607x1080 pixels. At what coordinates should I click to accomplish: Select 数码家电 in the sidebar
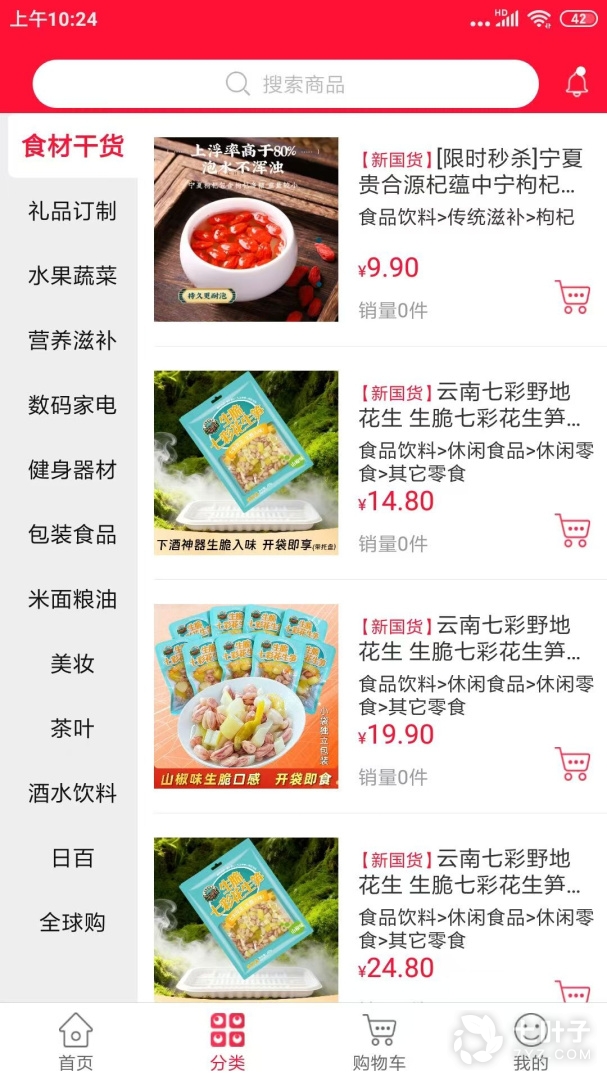72,405
